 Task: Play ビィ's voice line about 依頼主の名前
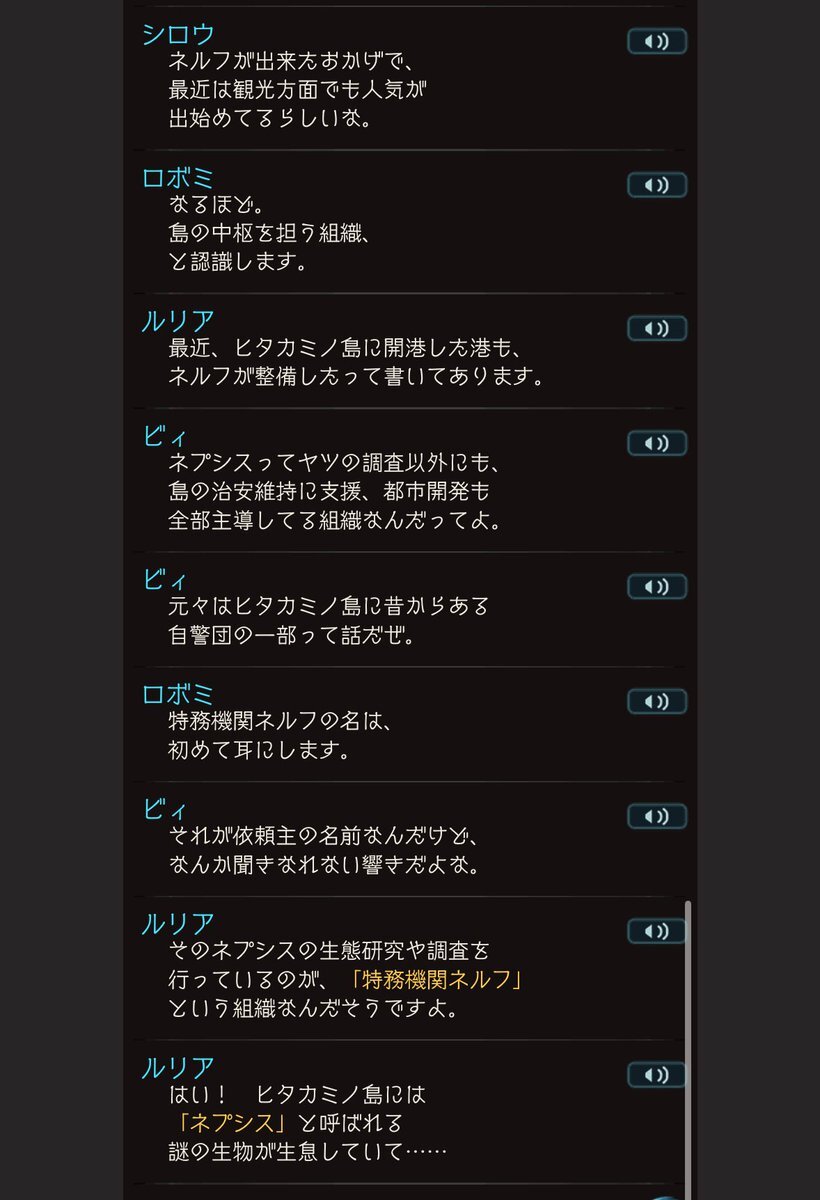[657, 816]
